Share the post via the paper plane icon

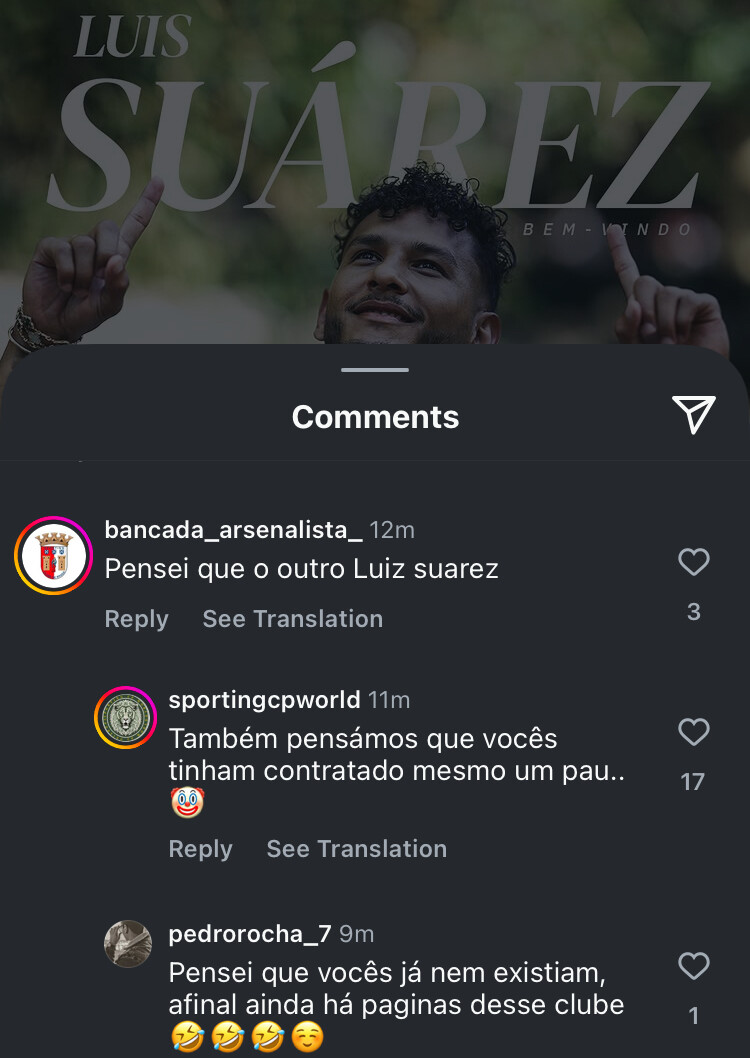pyautogui.click(x=693, y=414)
